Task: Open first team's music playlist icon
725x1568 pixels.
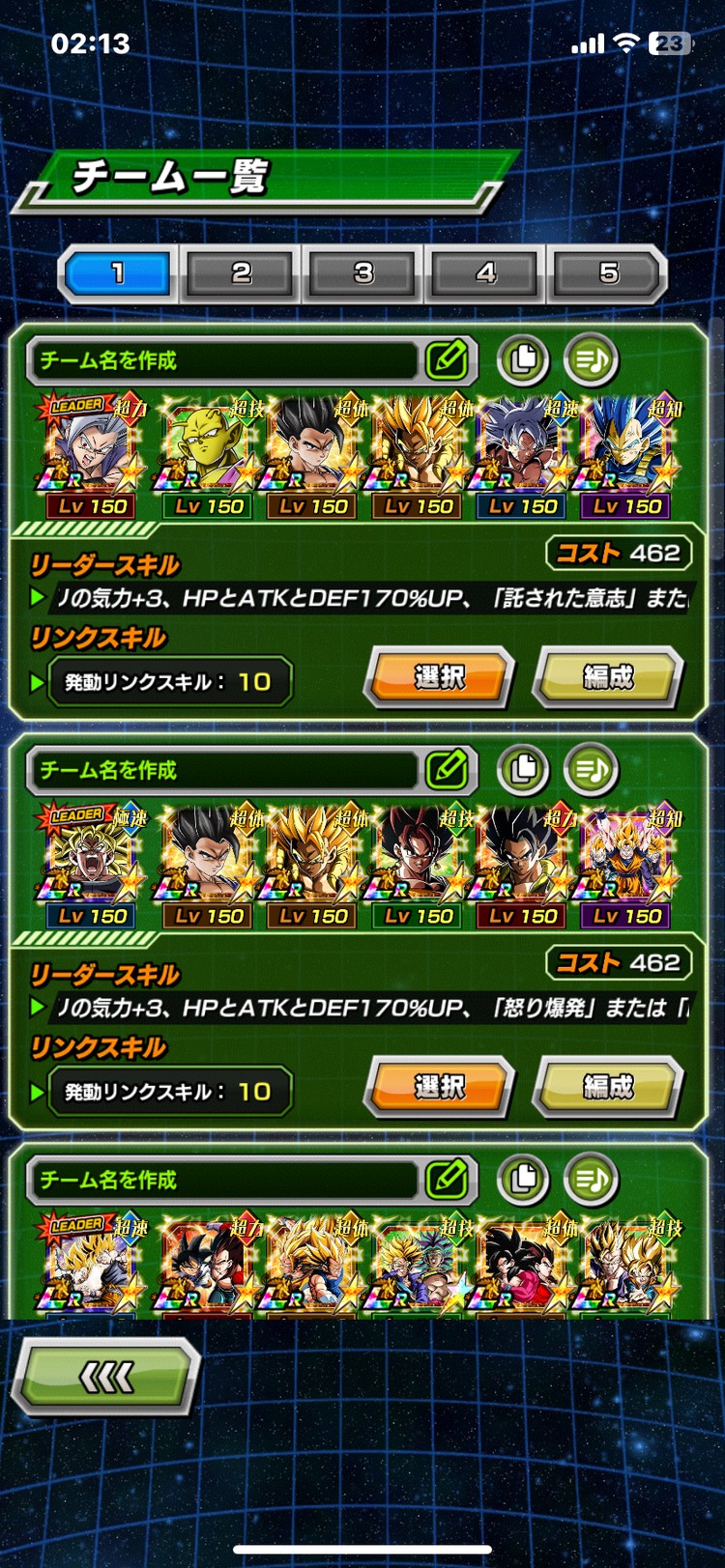Action: (591, 360)
